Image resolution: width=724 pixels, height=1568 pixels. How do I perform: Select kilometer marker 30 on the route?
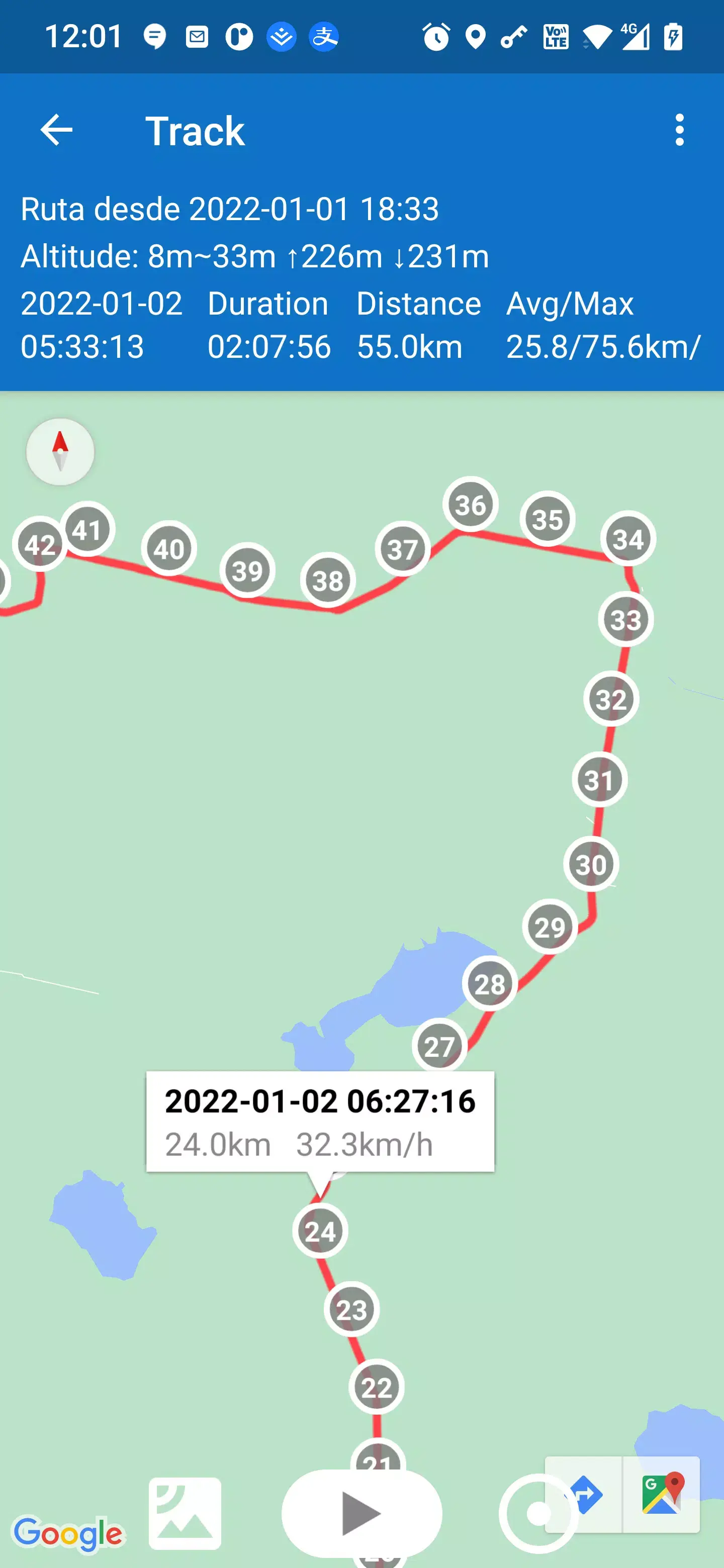(x=591, y=864)
